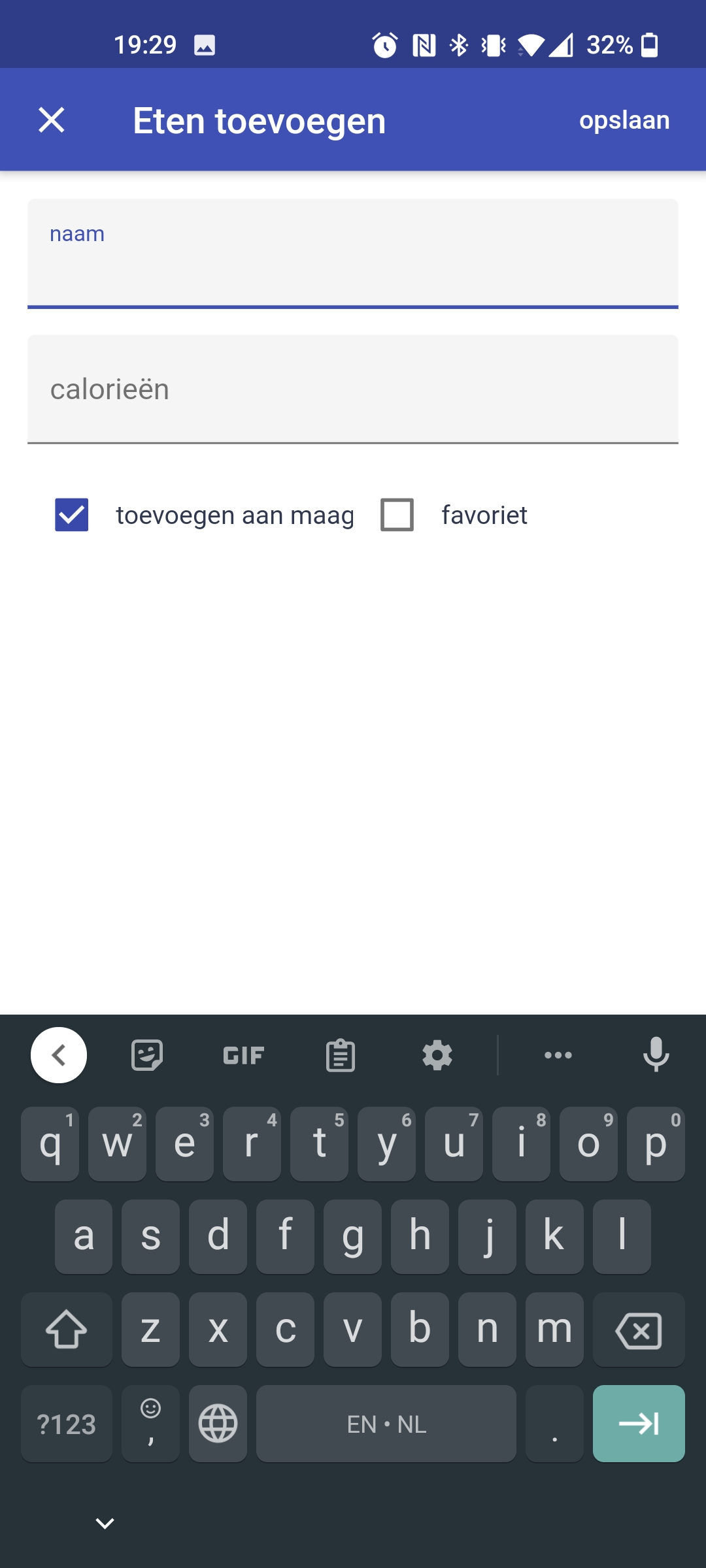Open the keyboard microphone voice input
This screenshot has width=706, height=1568.
point(656,1054)
